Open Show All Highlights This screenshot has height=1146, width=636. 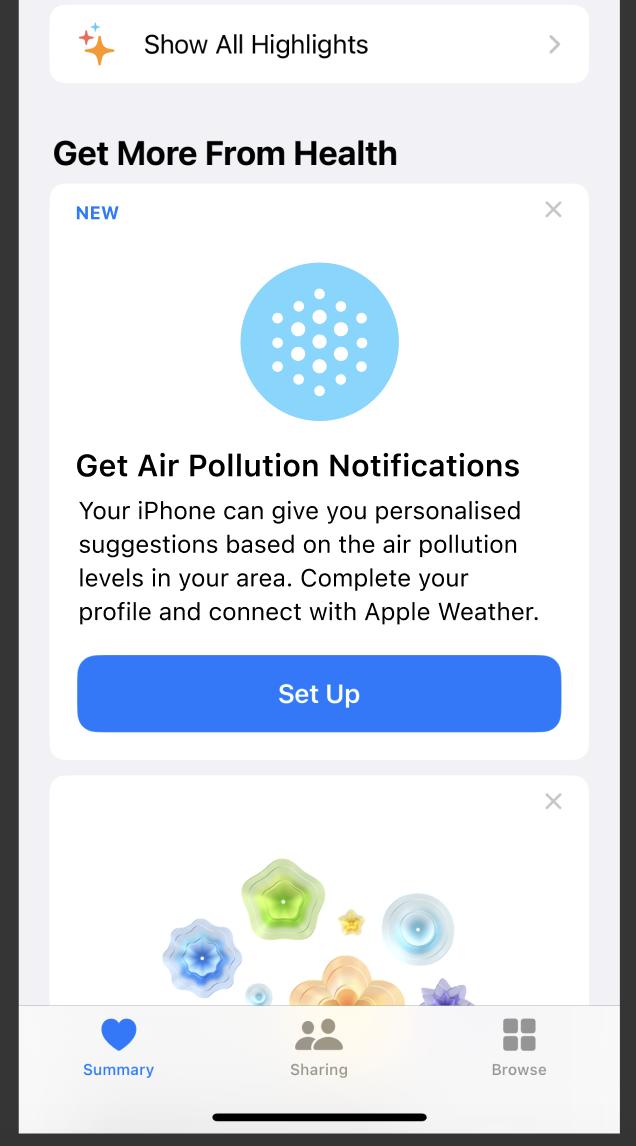pos(318,45)
